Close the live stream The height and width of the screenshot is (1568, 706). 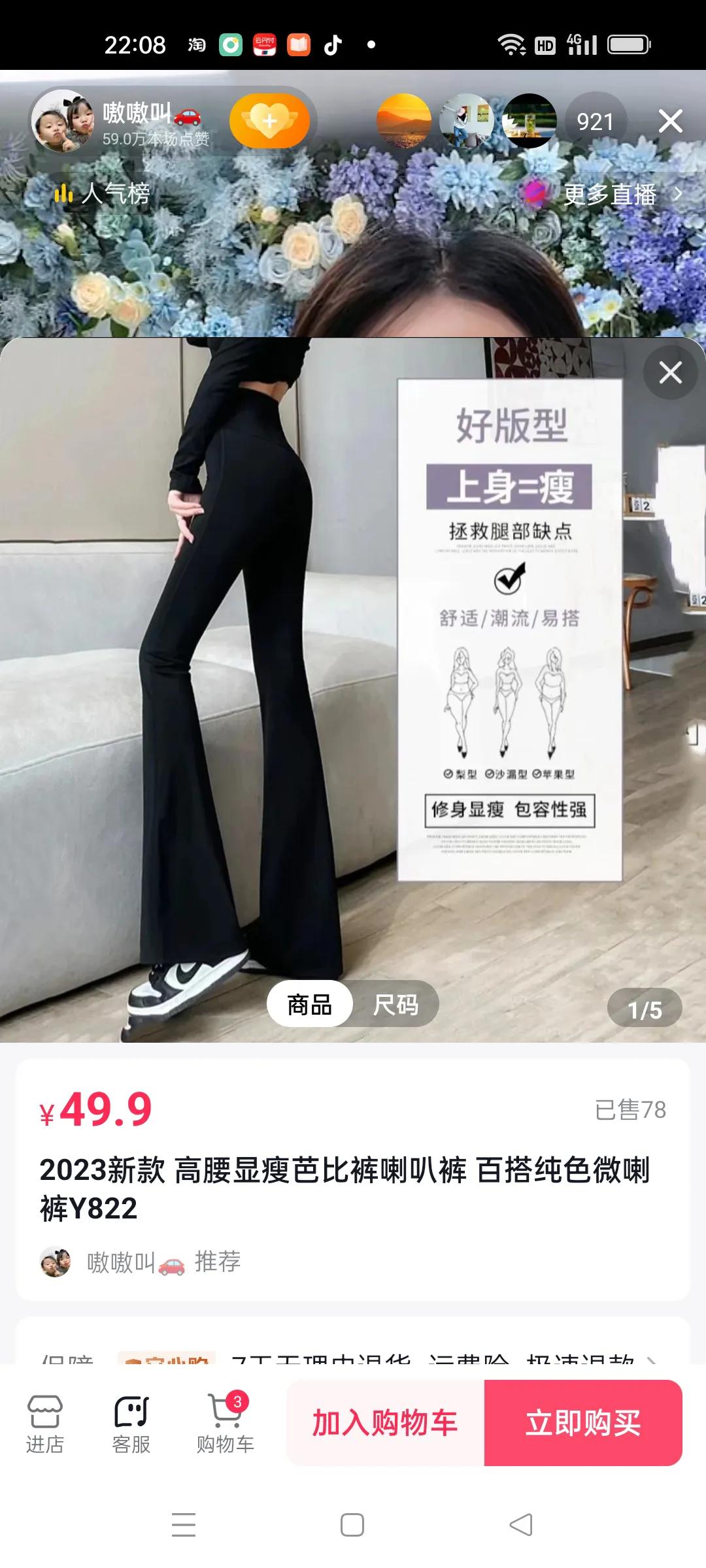point(670,122)
